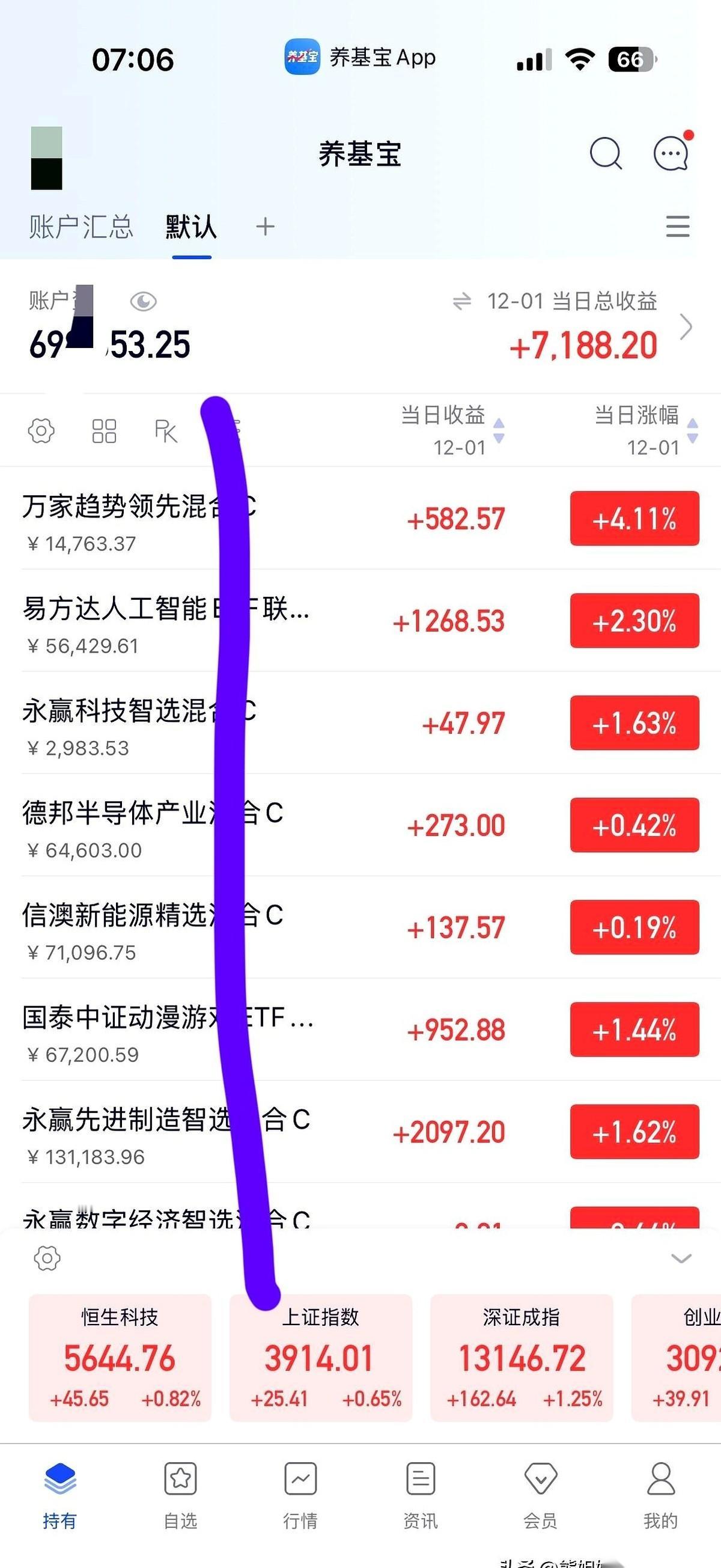Open account details via right arrow chevron
The width and height of the screenshot is (721, 1568).
(x=686, y=326)
